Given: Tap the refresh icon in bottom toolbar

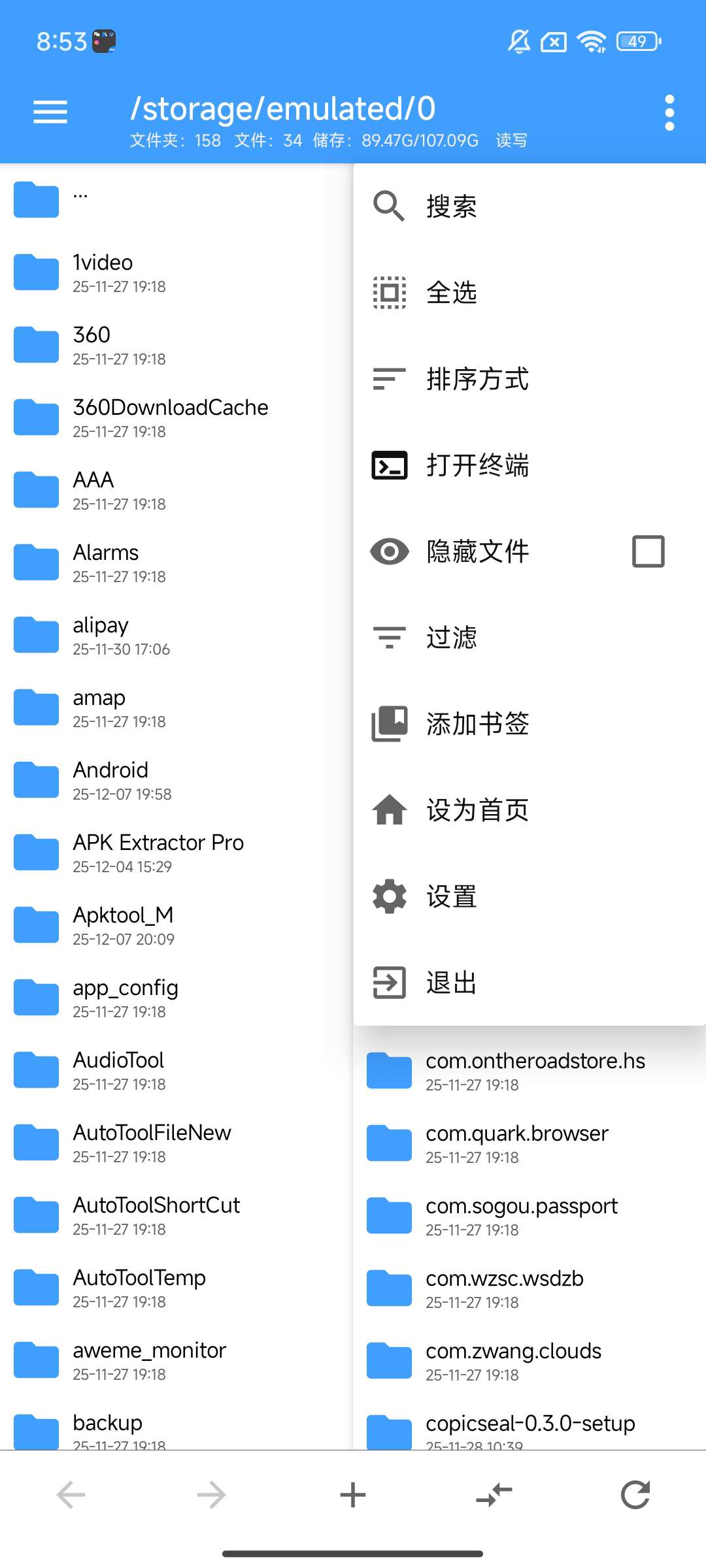Looking at the screenshot, I should coord(634,1494).
